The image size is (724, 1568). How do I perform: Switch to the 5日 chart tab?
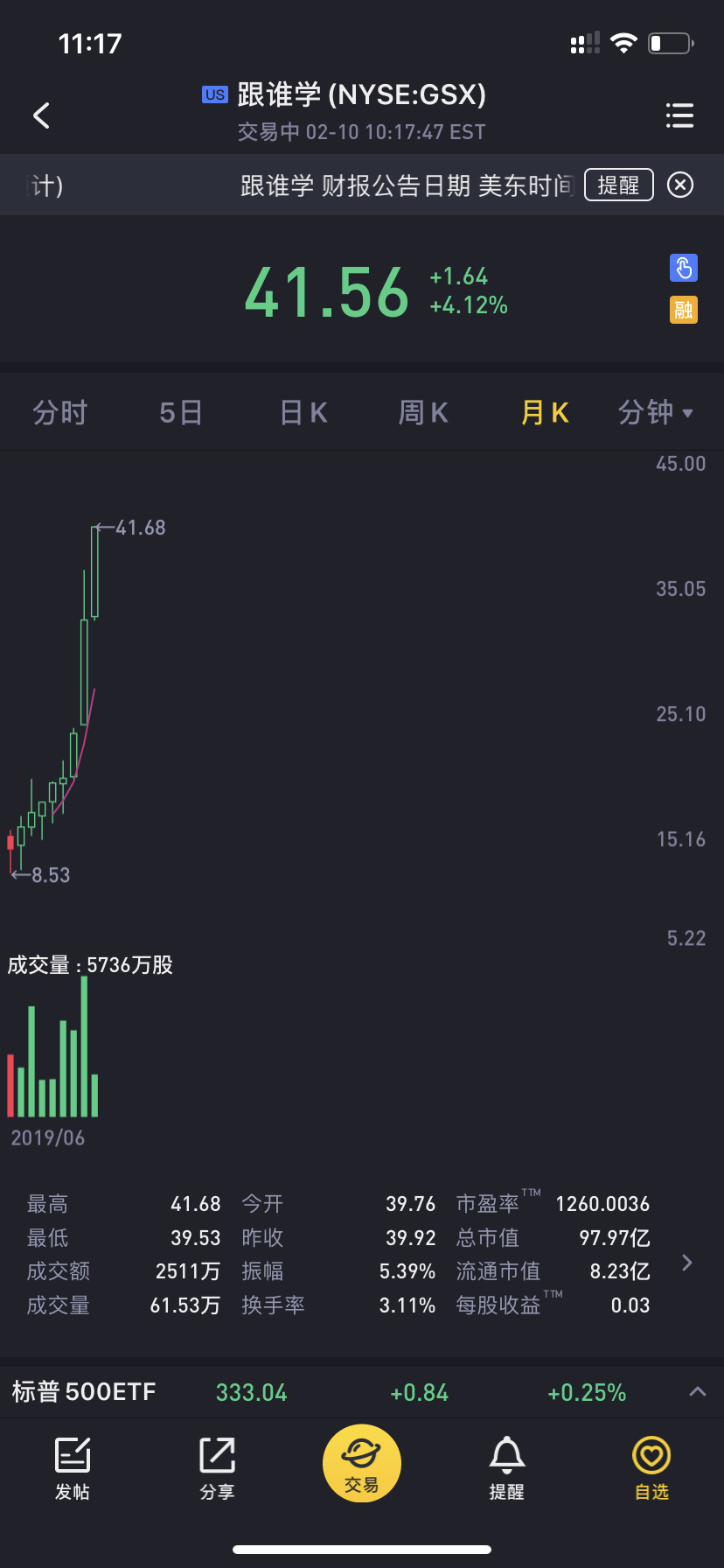click(x=181, y=412)
